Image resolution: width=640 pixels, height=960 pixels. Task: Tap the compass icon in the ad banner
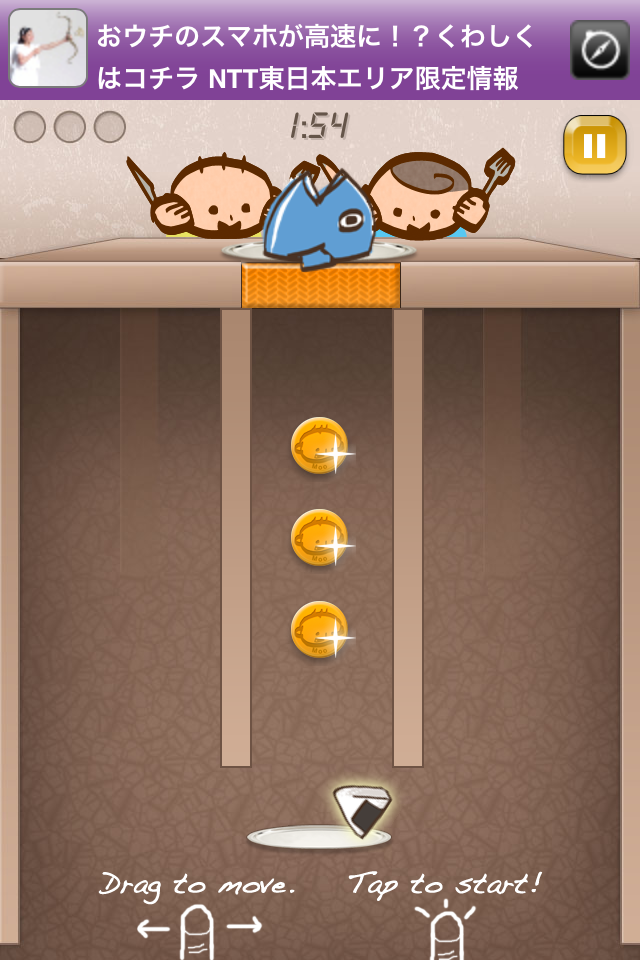pos(599,49)
